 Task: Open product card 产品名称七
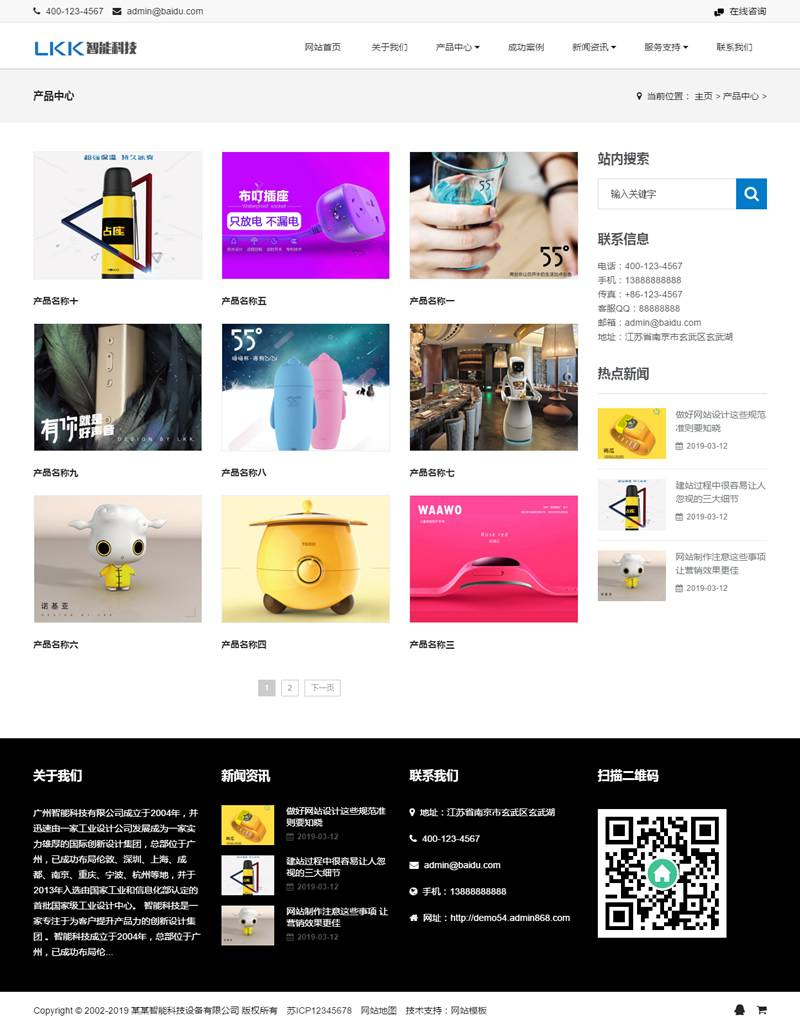[x=493, y=387]
